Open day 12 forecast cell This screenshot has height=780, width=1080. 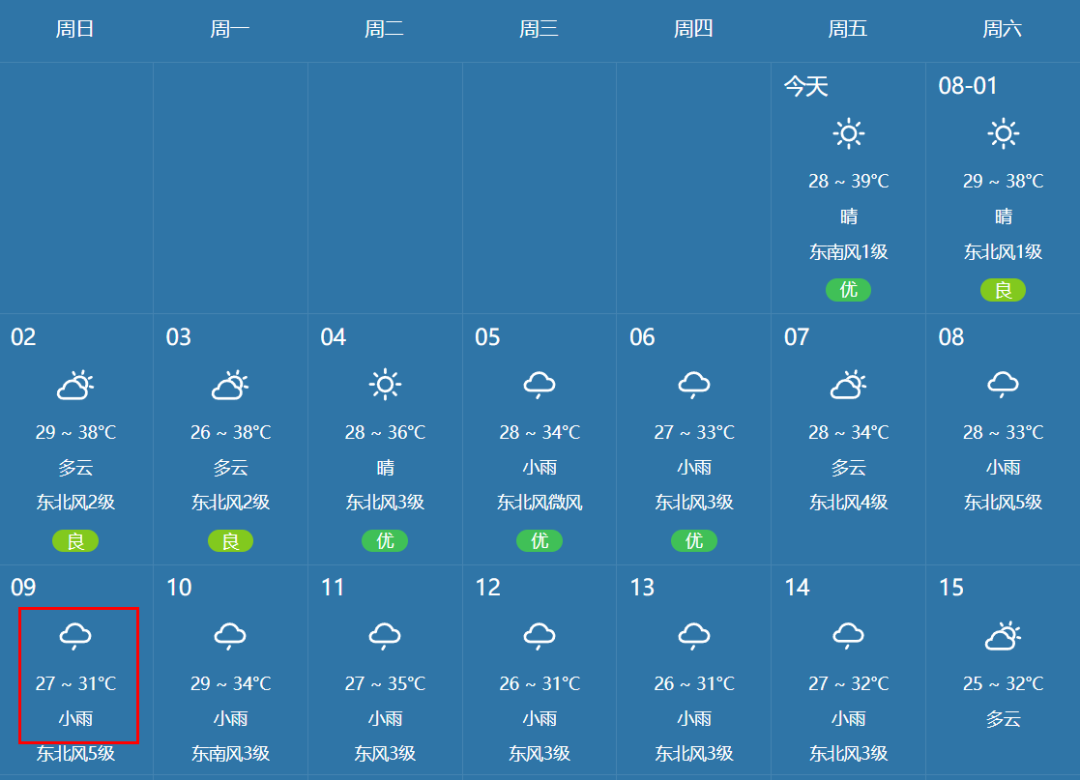[x=539, y=673]
